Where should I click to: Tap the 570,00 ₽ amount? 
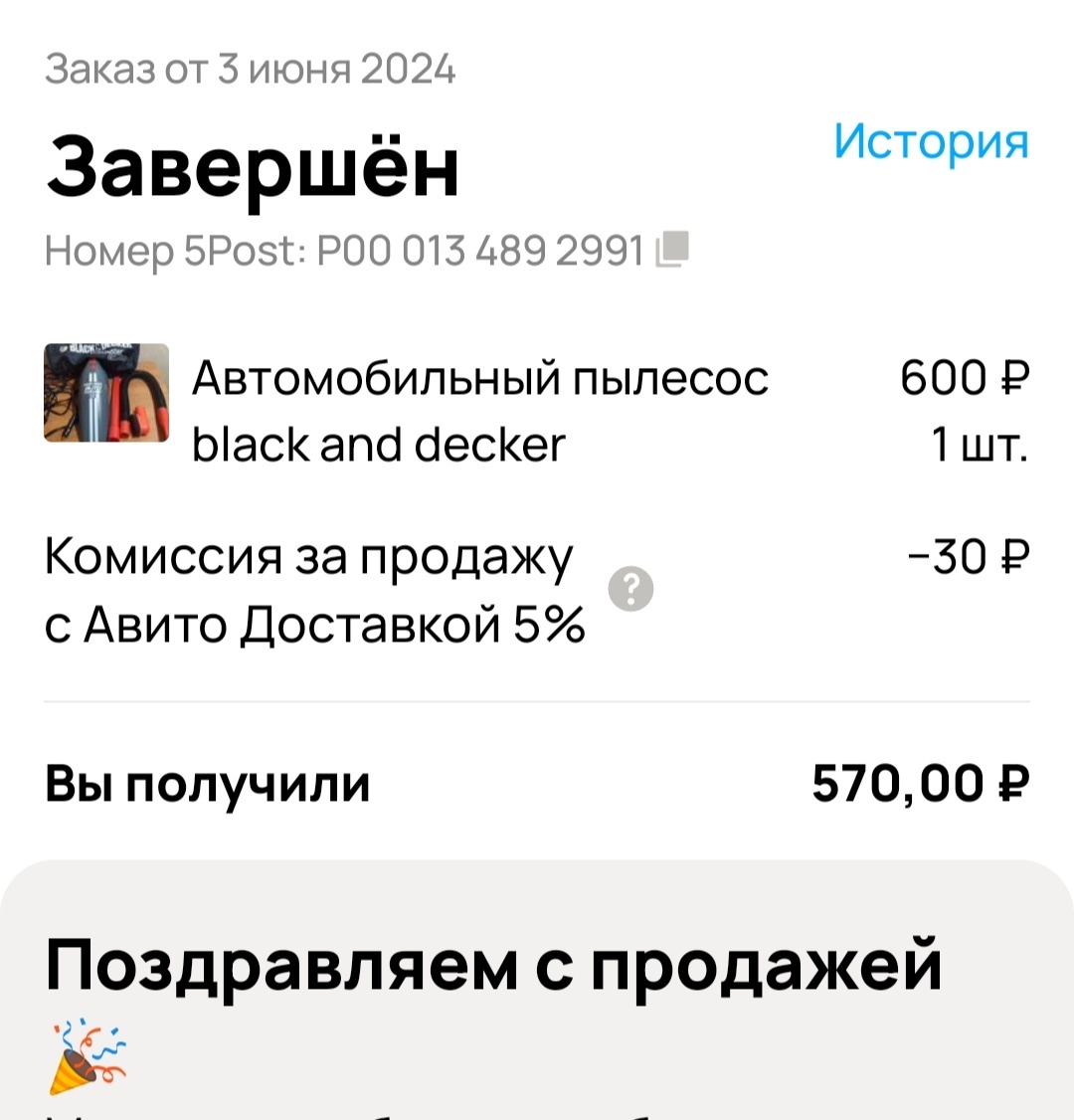click(x=920, y=783)
